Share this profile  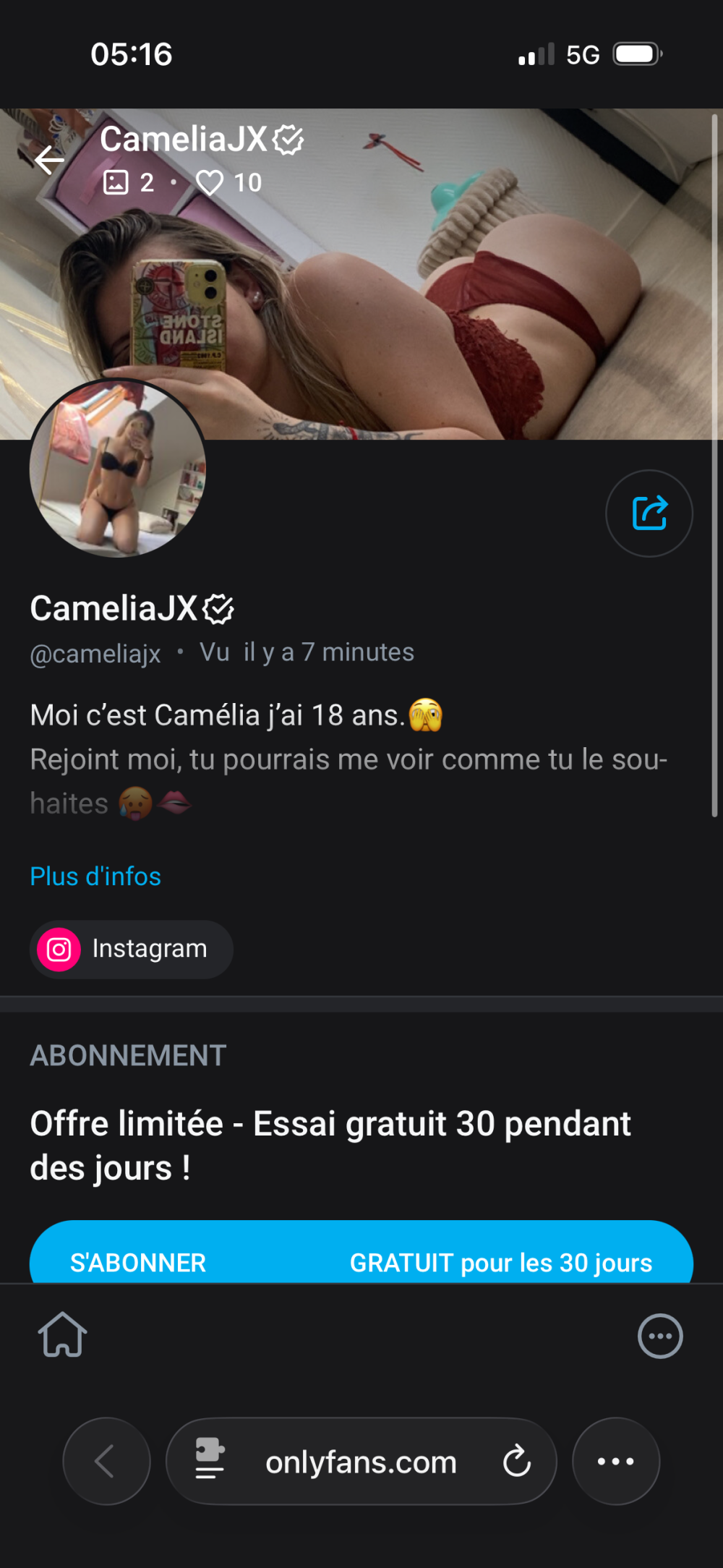pyautogui.click(x=649, y=514)
